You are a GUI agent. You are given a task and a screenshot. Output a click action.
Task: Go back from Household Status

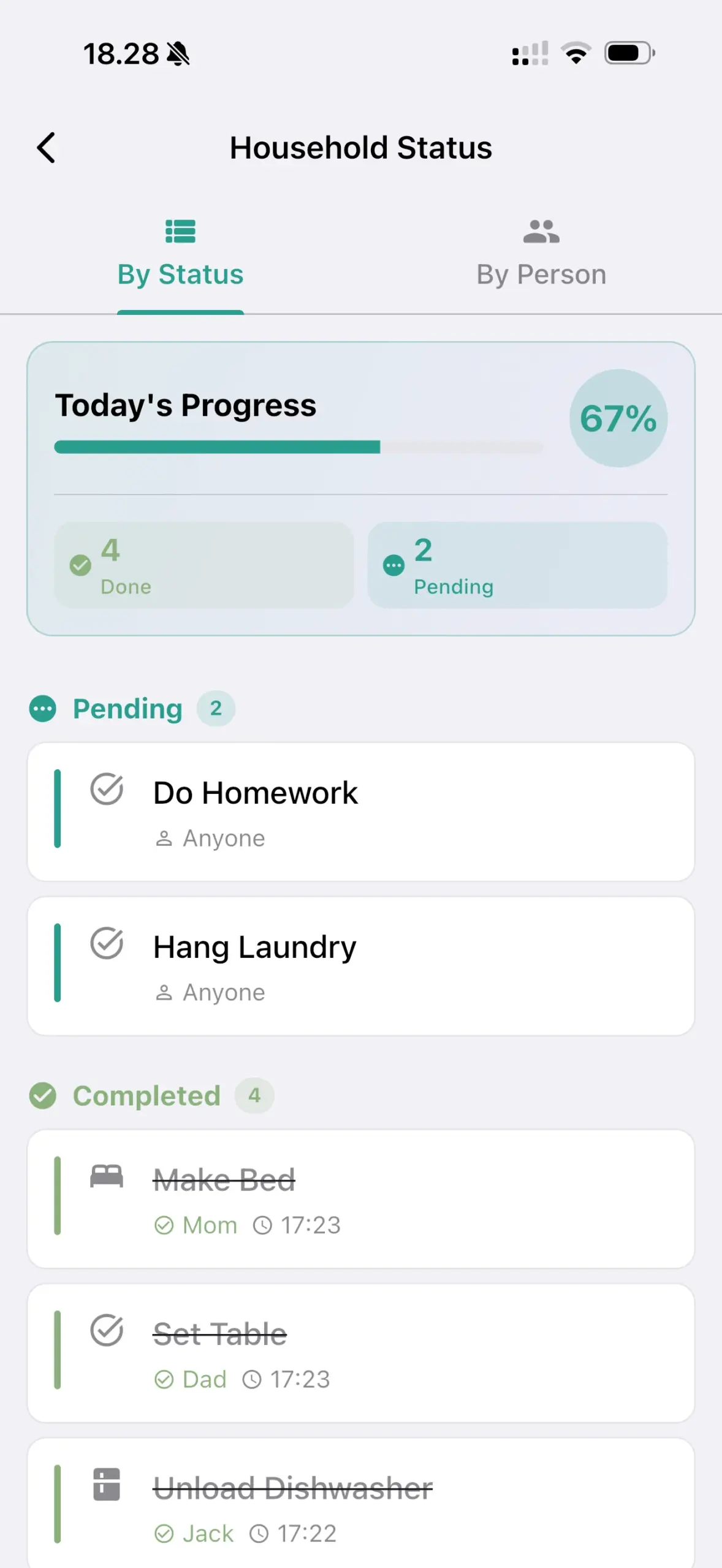click(x=47, y=148)
